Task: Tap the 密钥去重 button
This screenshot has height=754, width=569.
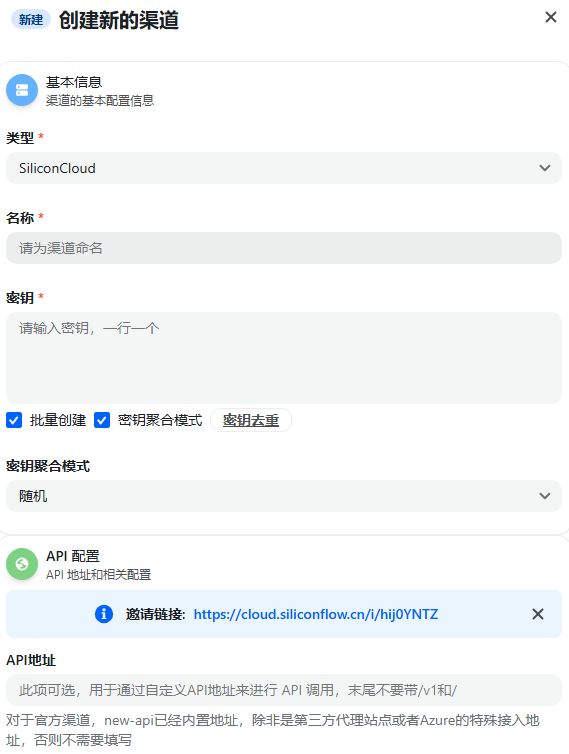Action: click(x=251, y=420)
